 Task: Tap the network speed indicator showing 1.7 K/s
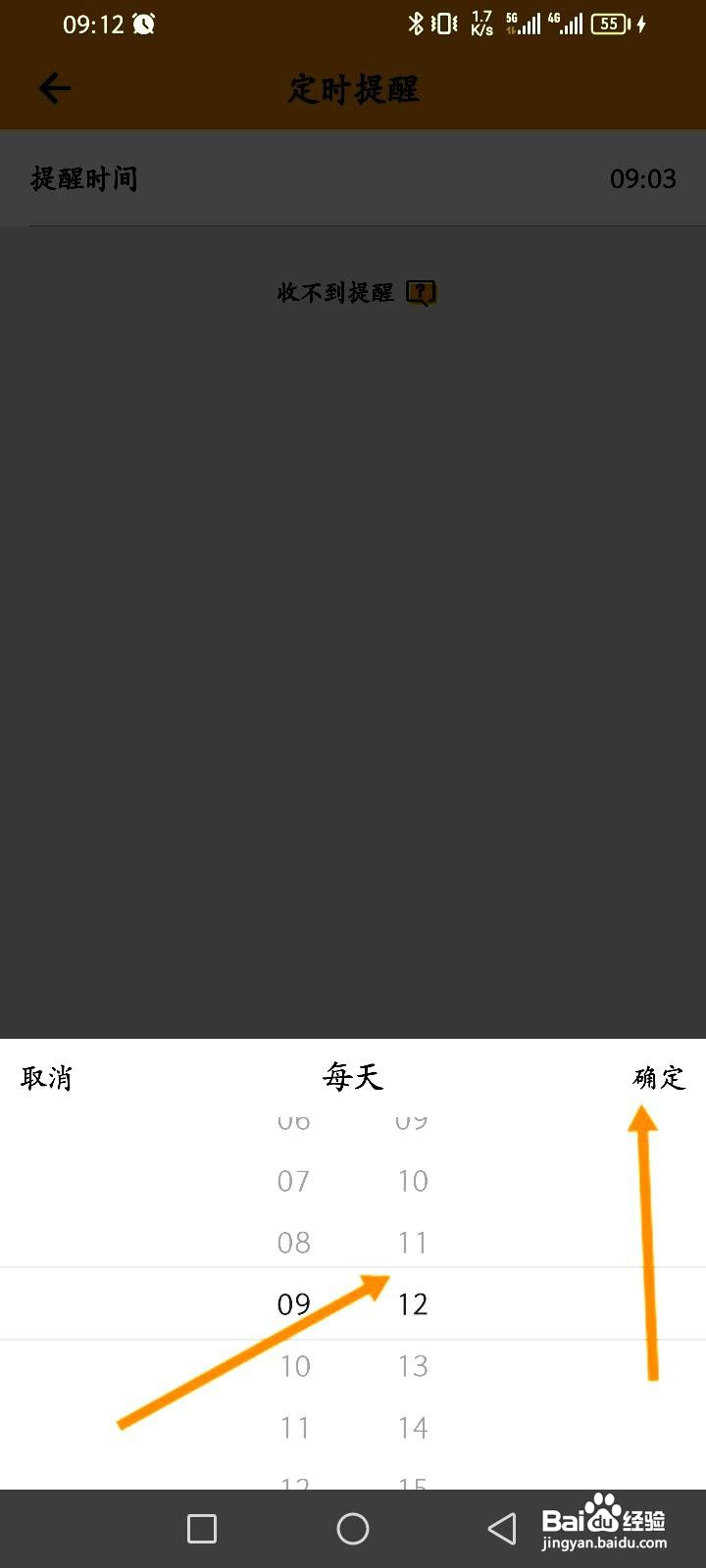[479, 24]
